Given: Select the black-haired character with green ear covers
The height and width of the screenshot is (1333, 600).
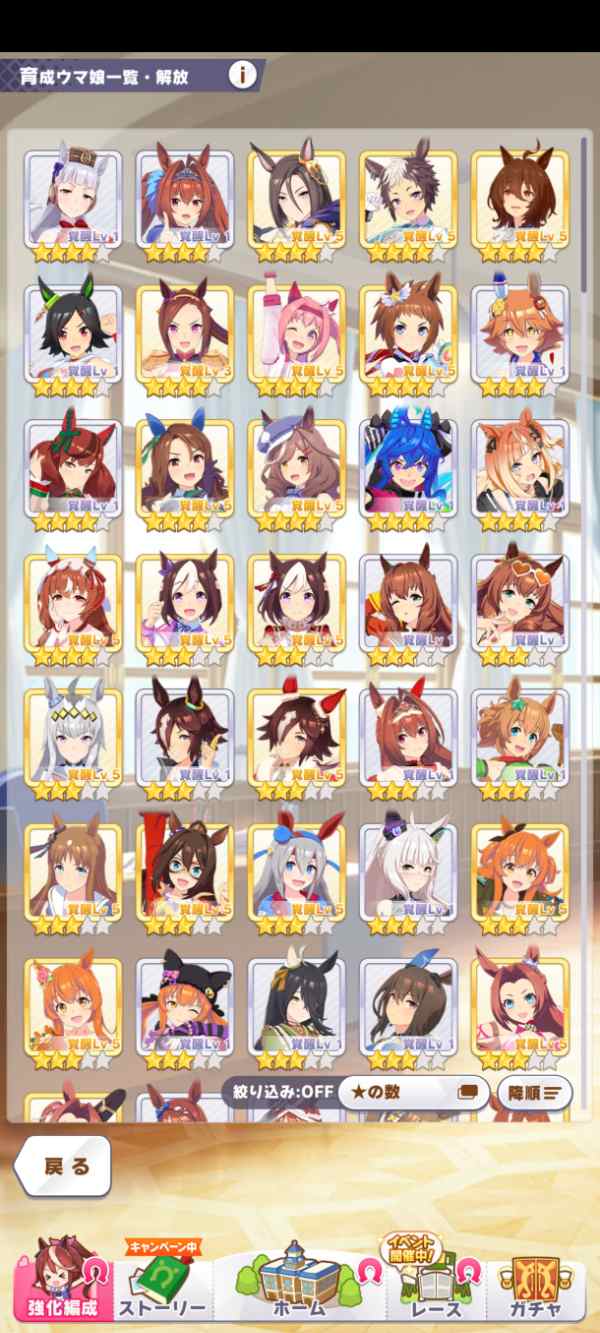Looking at the screenshot, I should click(72, 334).
